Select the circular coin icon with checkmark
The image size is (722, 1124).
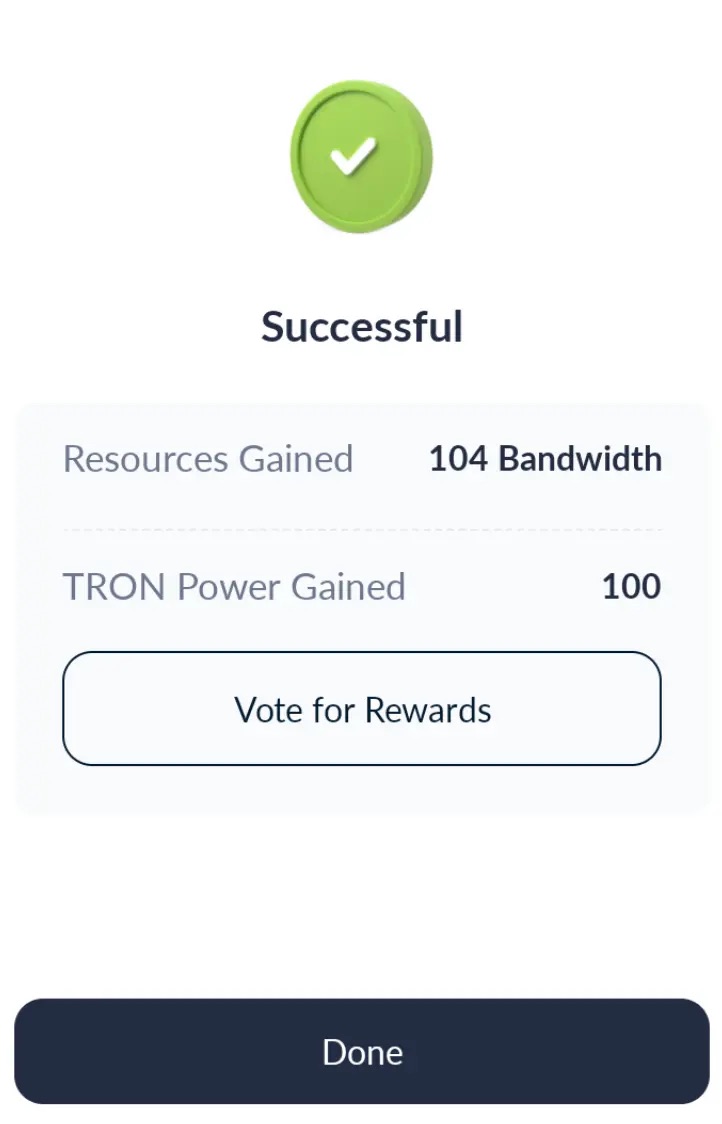pos(361,155)
